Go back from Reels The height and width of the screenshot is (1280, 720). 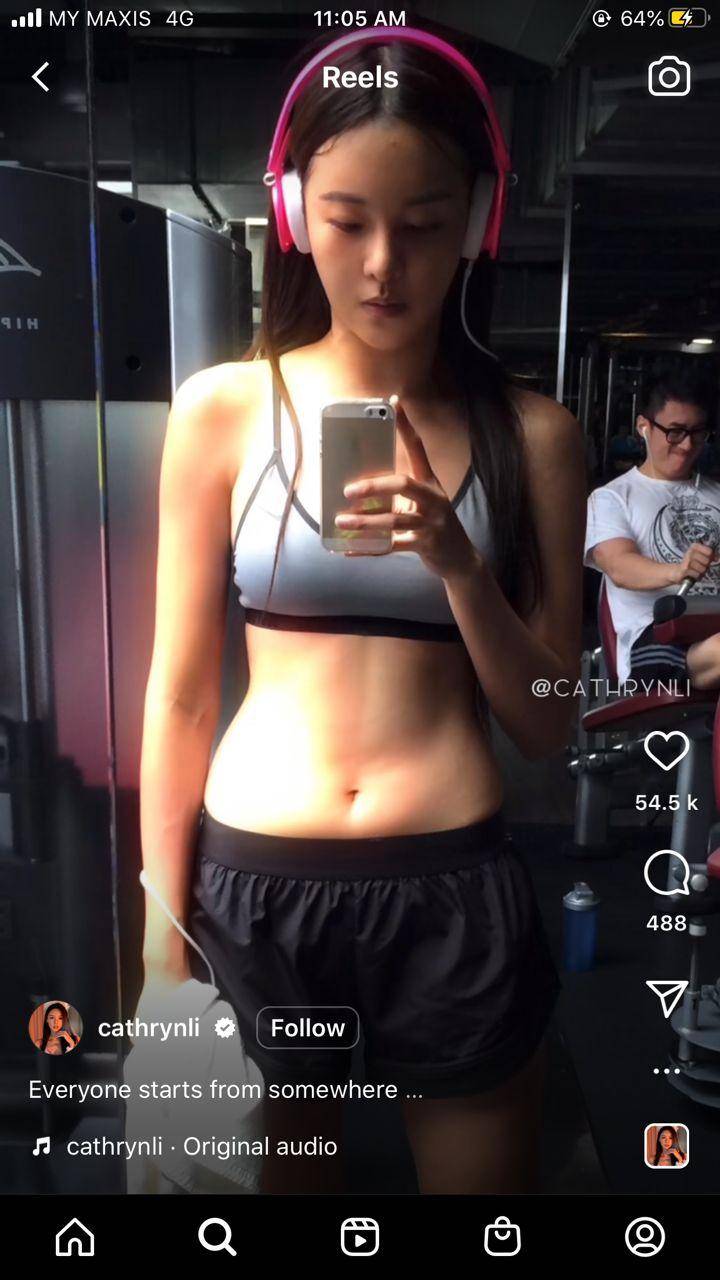point(40,77)
